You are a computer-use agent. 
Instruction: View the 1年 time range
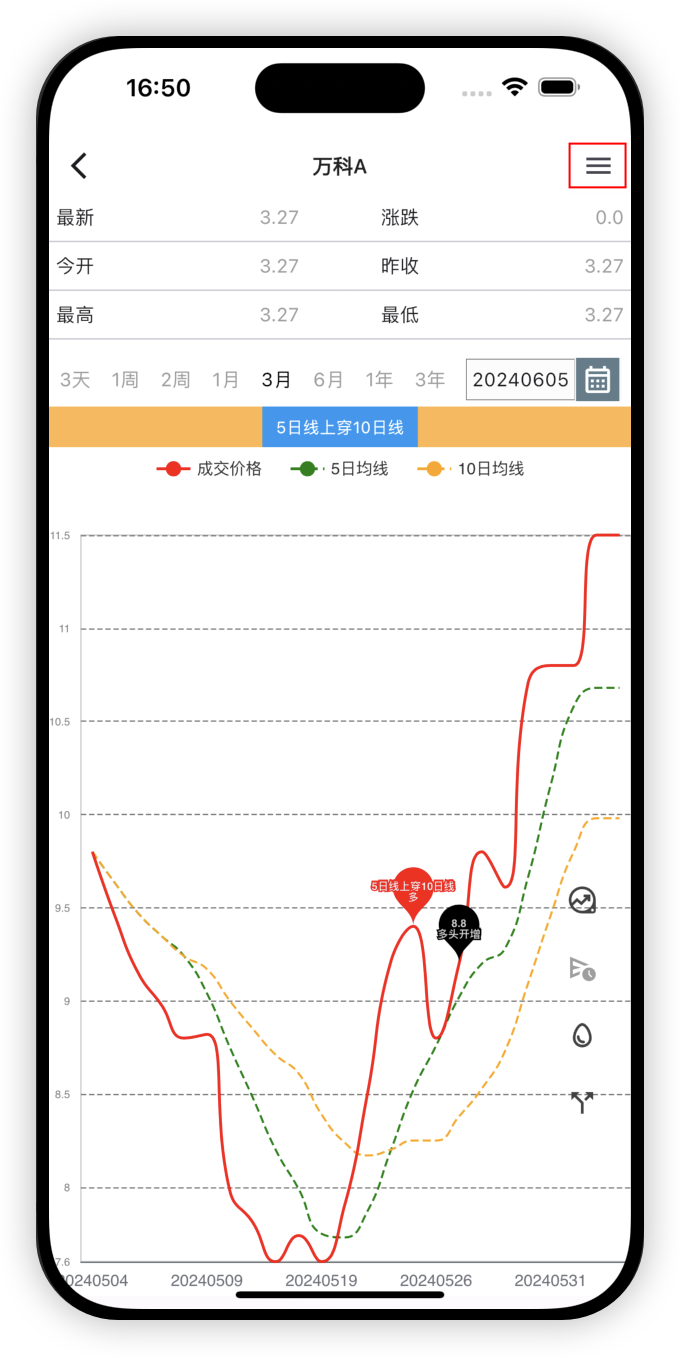379,380
